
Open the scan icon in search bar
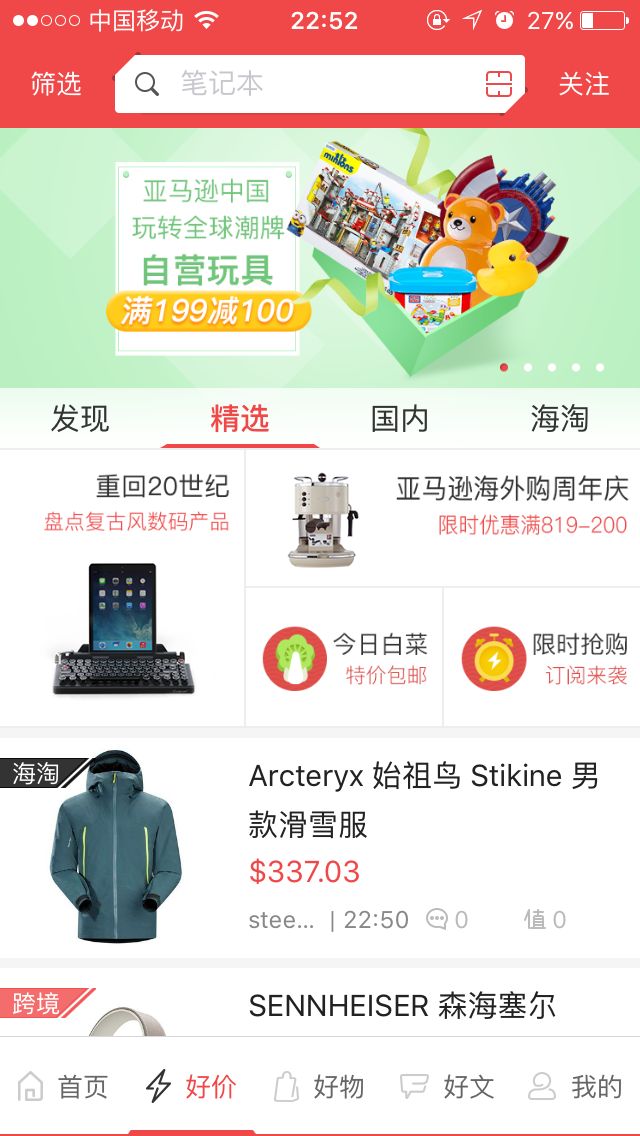[x=499, y=84]
